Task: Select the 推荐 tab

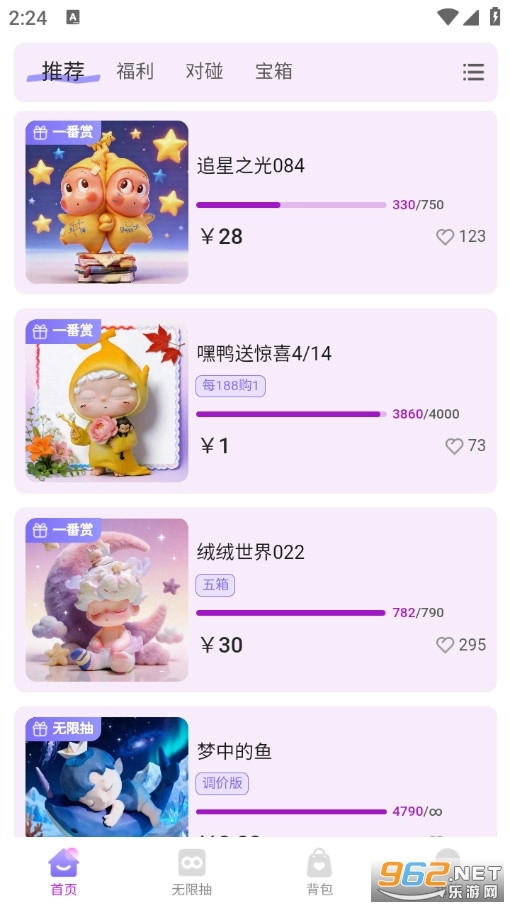Action: (63, 71)
